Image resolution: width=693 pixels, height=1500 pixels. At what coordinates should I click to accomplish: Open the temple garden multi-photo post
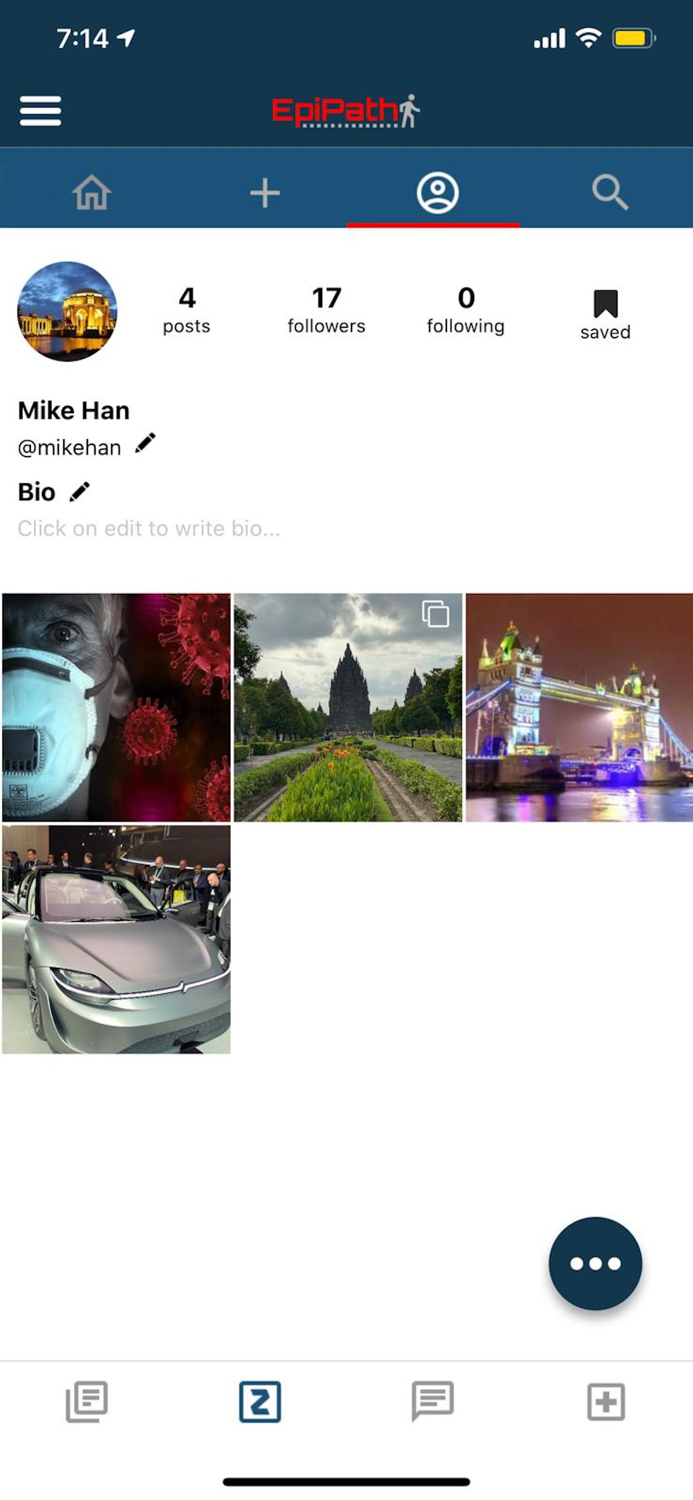348,707
